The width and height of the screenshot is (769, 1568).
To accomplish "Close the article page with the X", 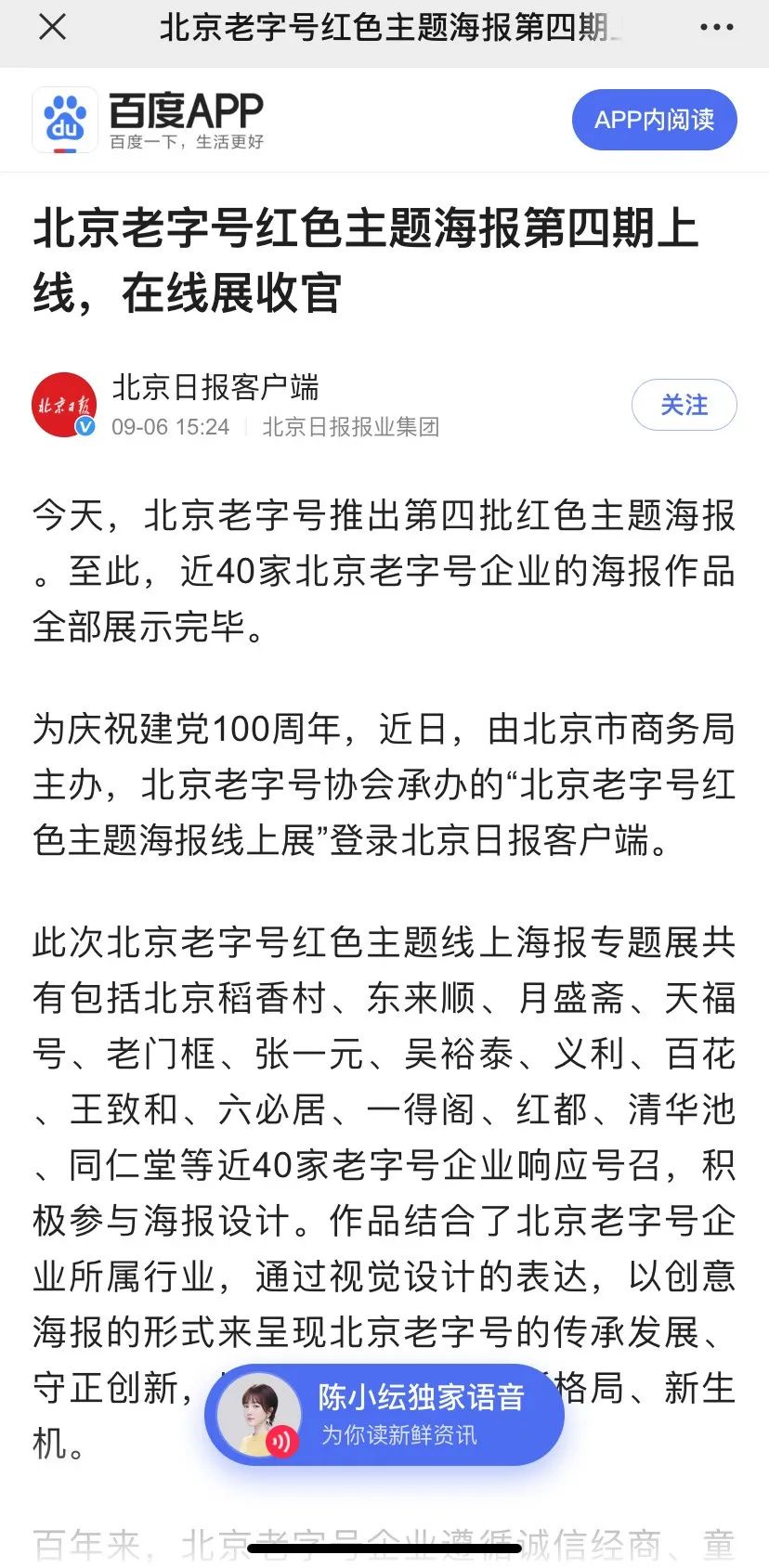I will click(53, 28).
